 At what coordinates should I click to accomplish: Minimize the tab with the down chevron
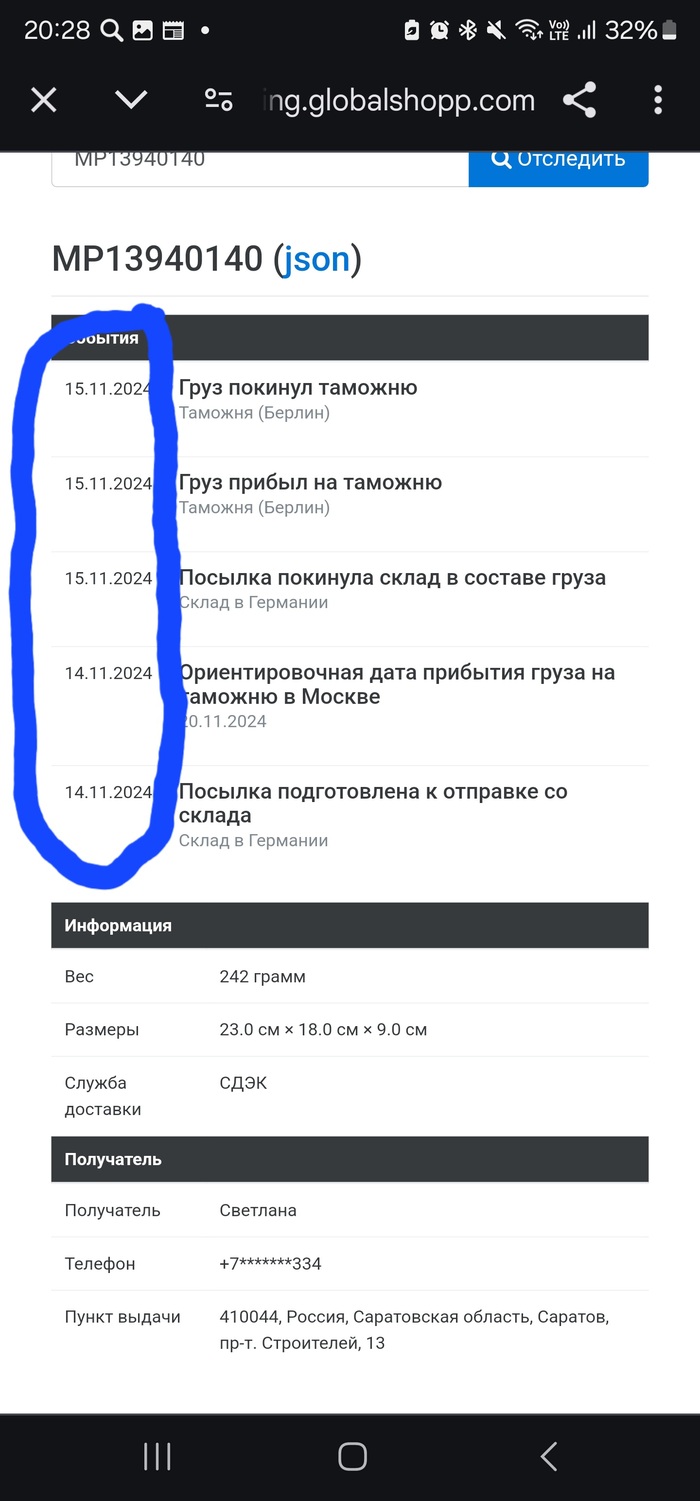(131, 100)
